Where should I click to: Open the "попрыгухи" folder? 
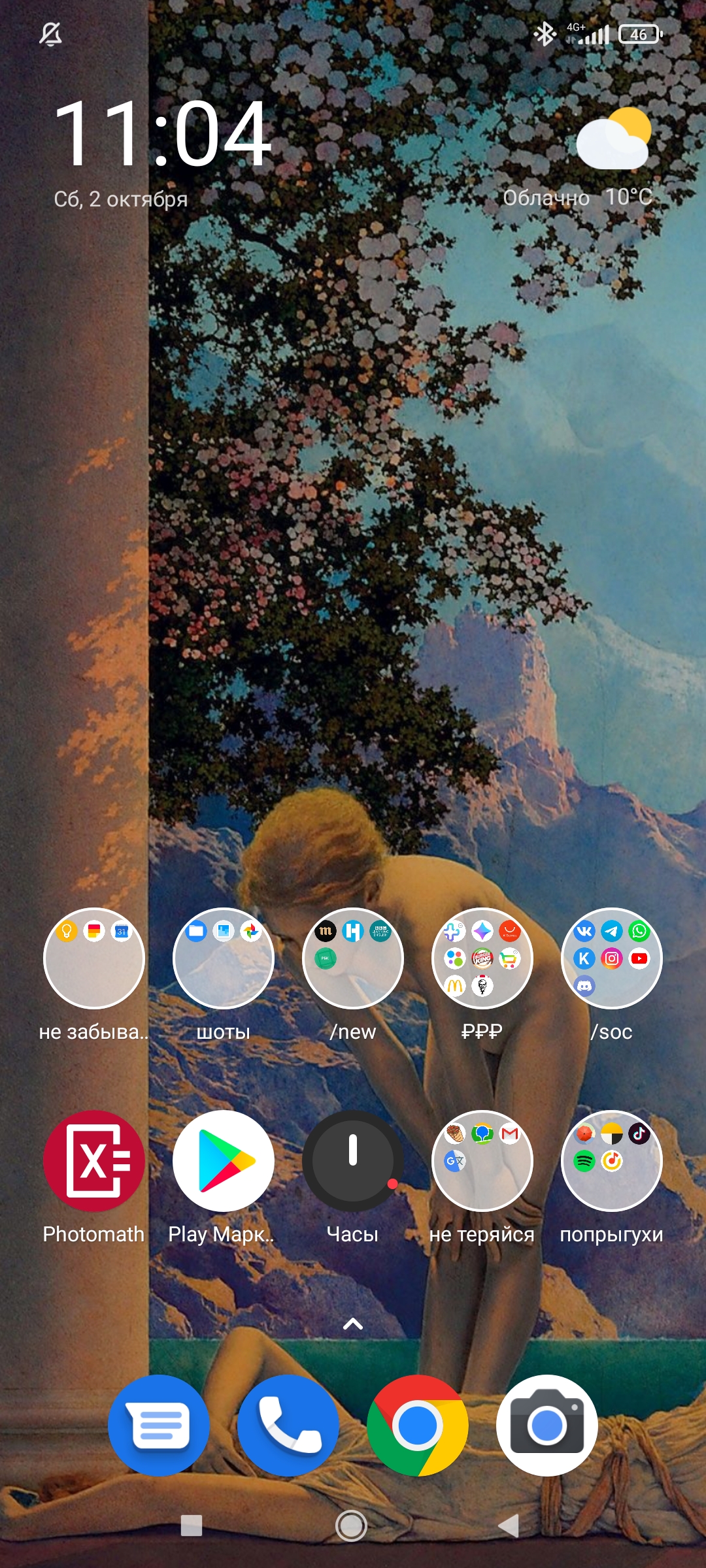611,1160
